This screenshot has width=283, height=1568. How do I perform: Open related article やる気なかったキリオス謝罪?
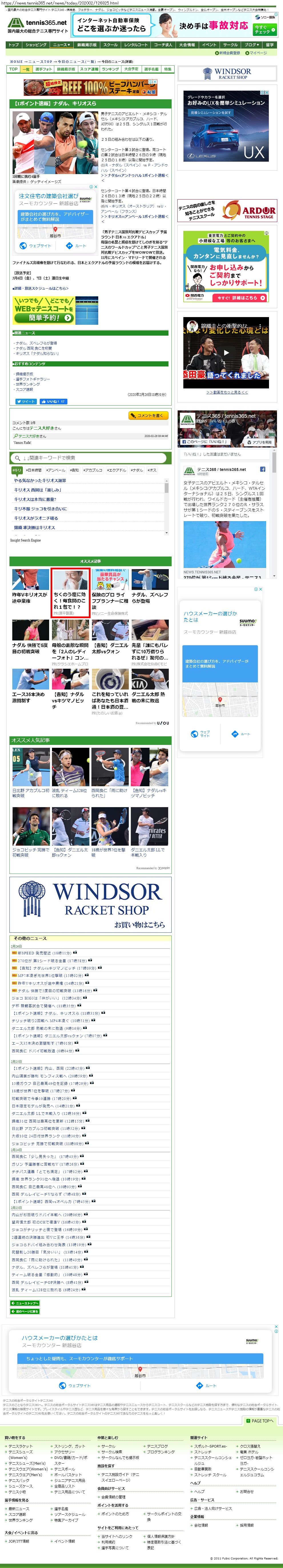pos(40,480)
